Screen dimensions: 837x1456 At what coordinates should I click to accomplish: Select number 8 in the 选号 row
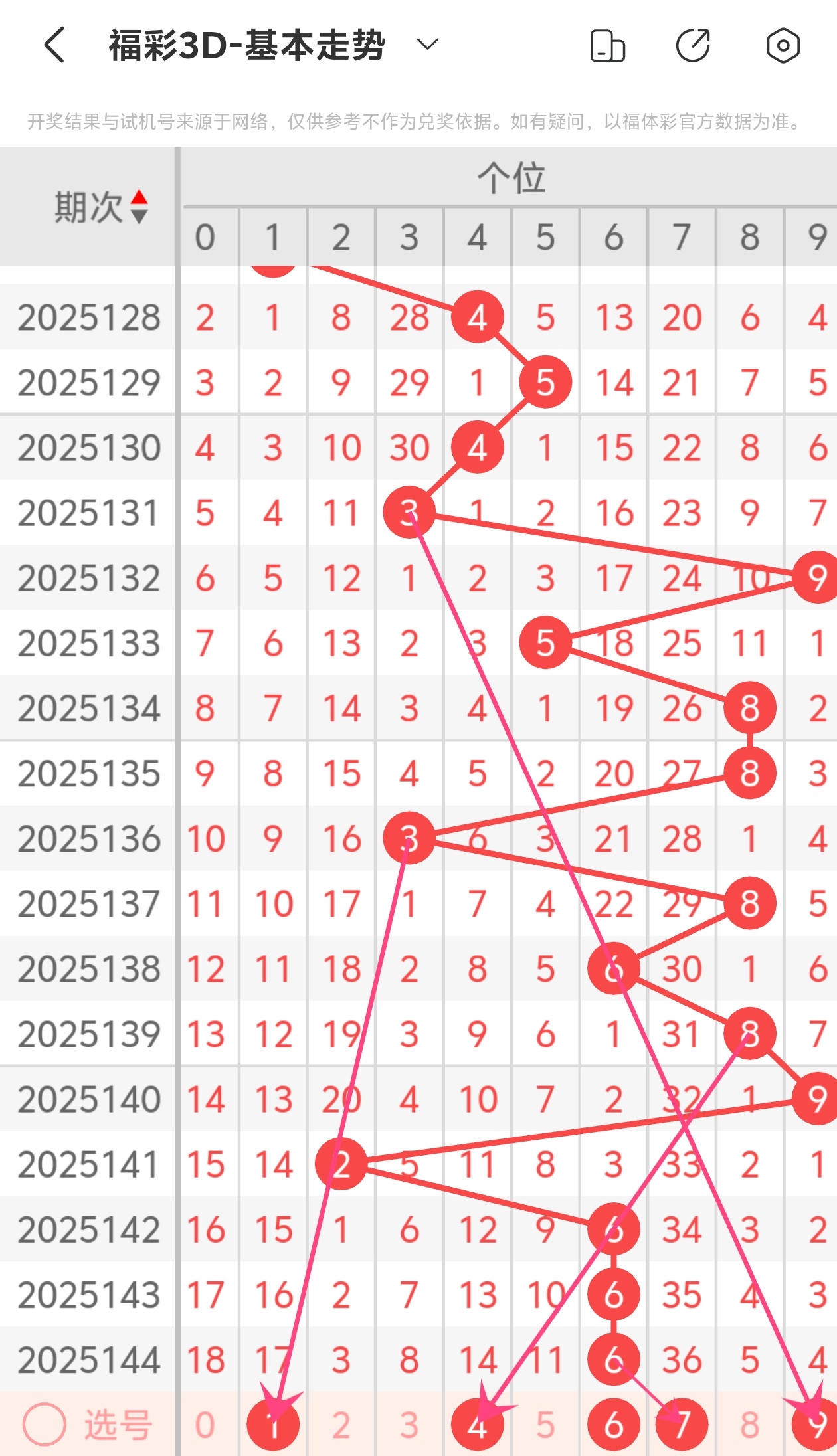click(x=749, y=1425)
